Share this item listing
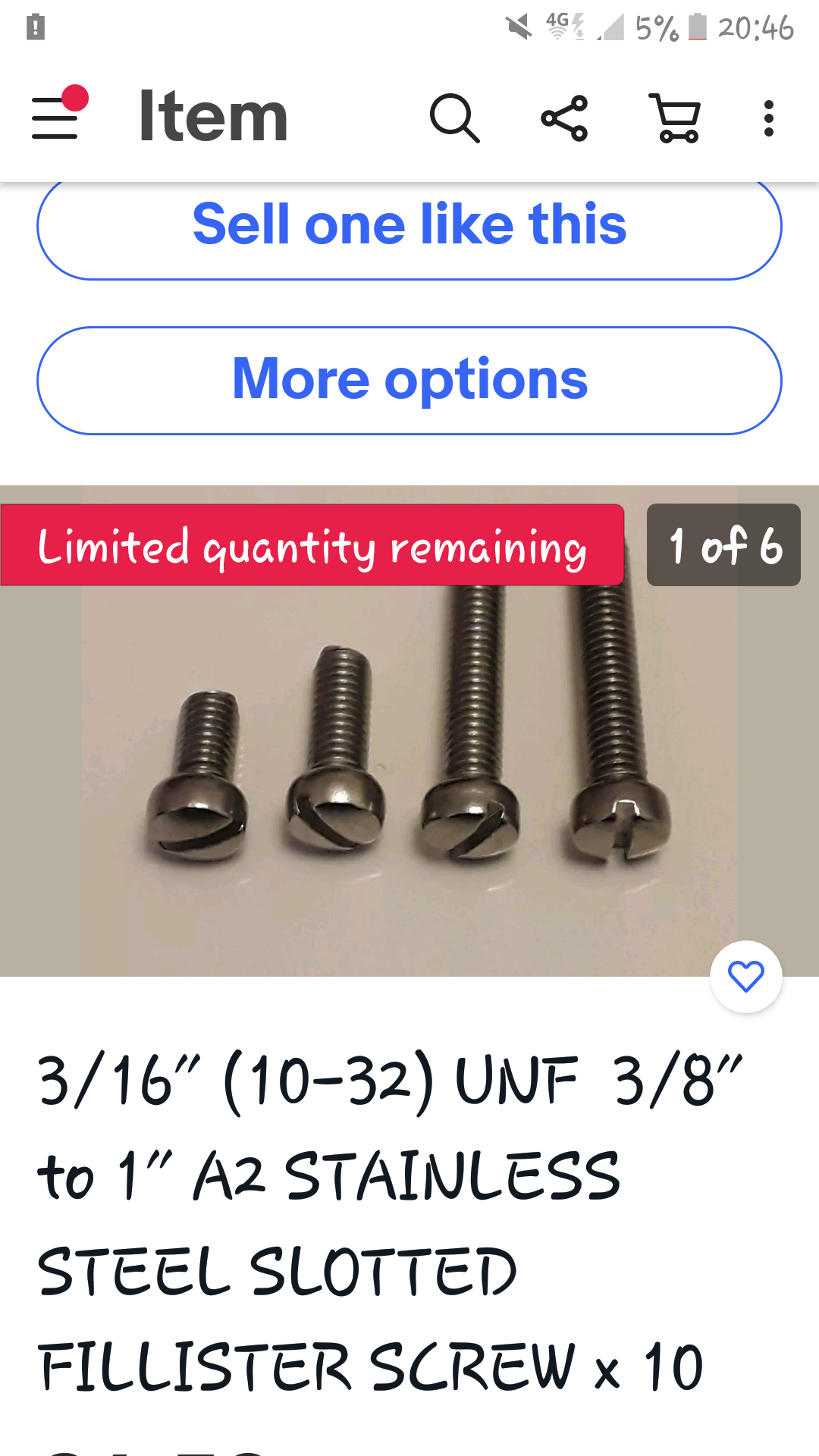Image resolution: width=819 pixels, height=1456 pixels. point(564,118)
